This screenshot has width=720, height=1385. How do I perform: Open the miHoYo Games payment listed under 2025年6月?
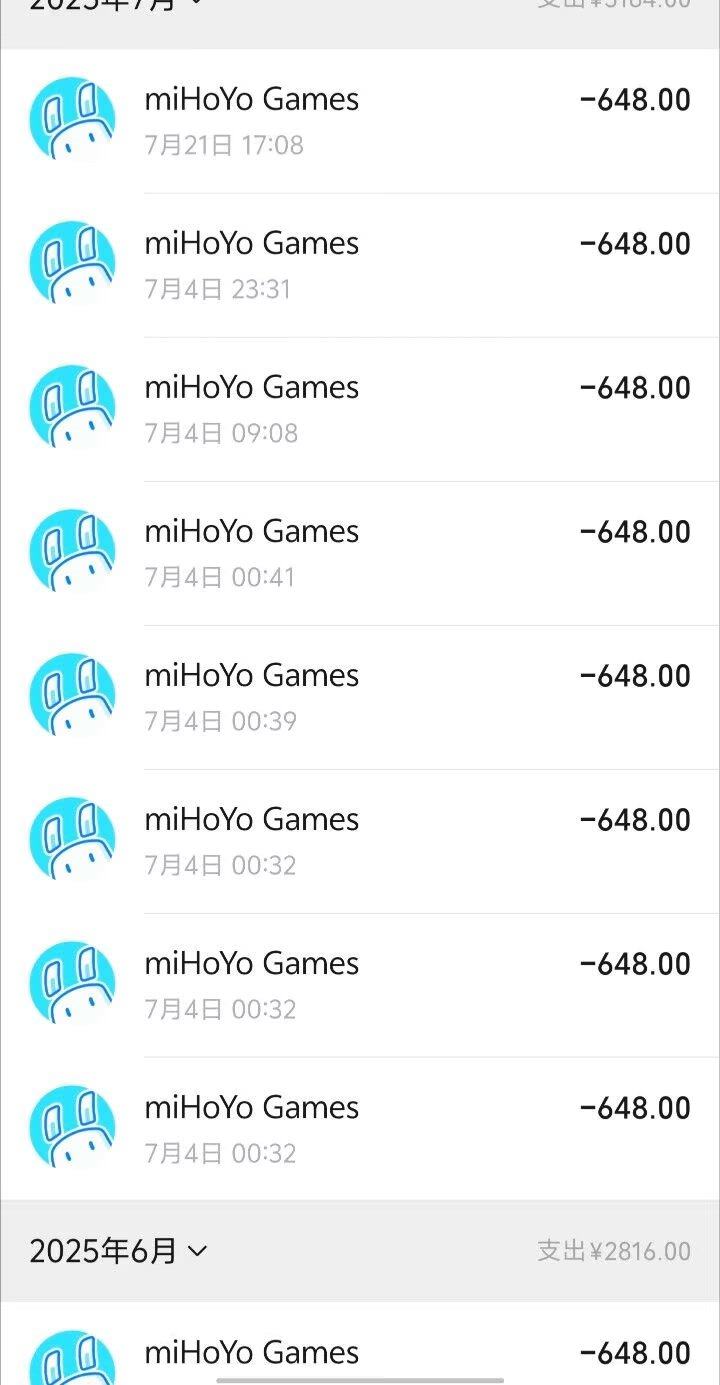360,1344
